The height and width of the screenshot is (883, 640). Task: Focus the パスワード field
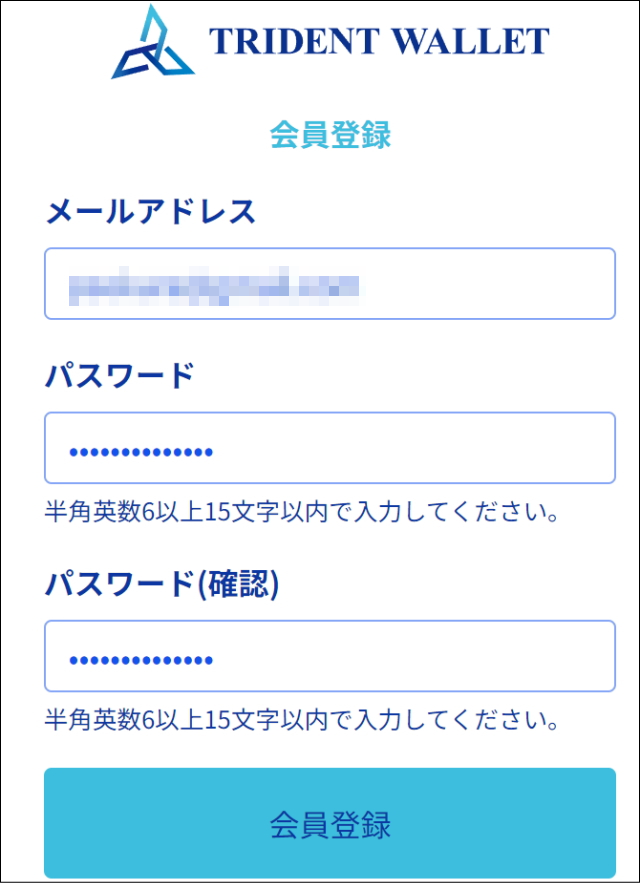(x=330, y=448)
